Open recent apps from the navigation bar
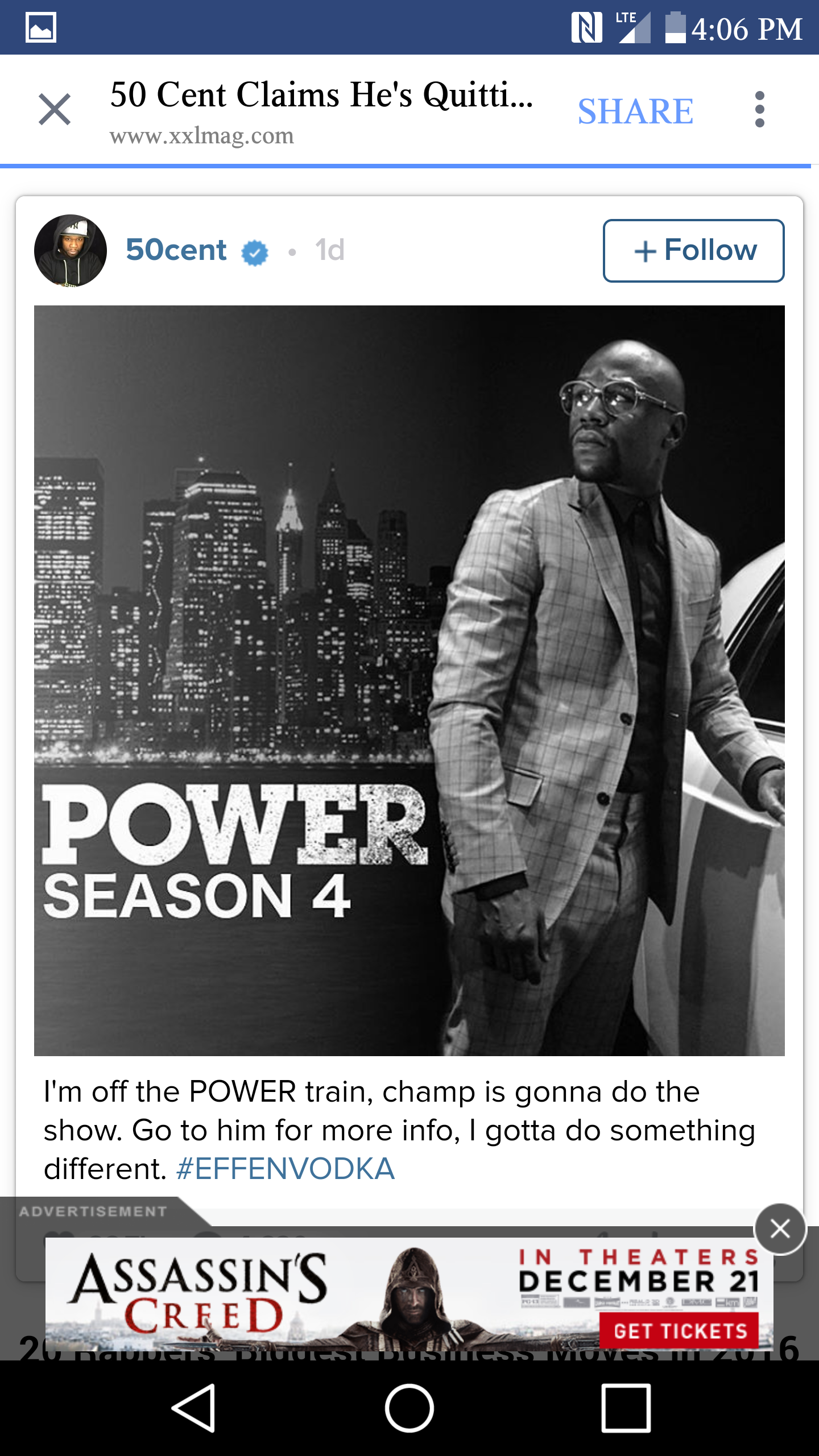 626,1408
